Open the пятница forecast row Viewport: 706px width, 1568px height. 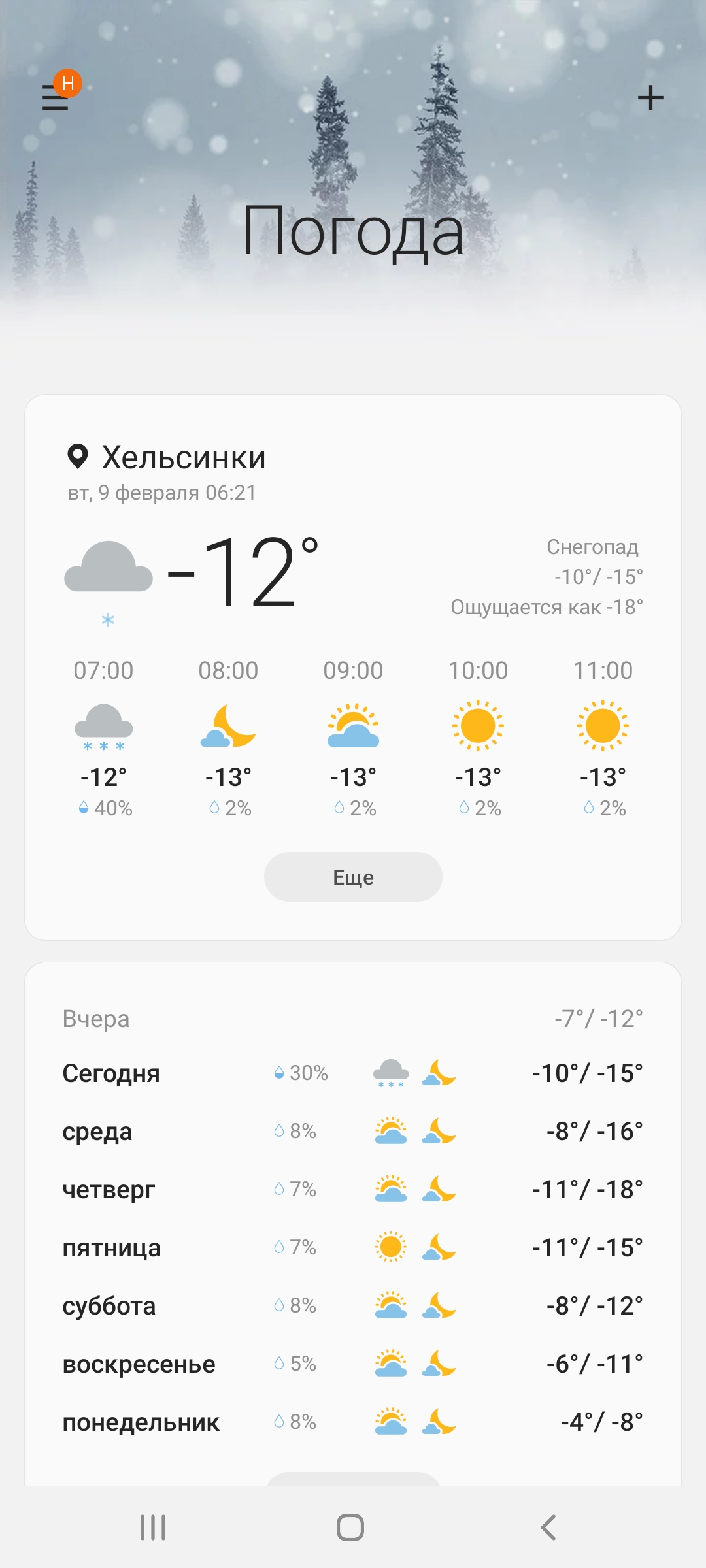tap(353, 1247)
